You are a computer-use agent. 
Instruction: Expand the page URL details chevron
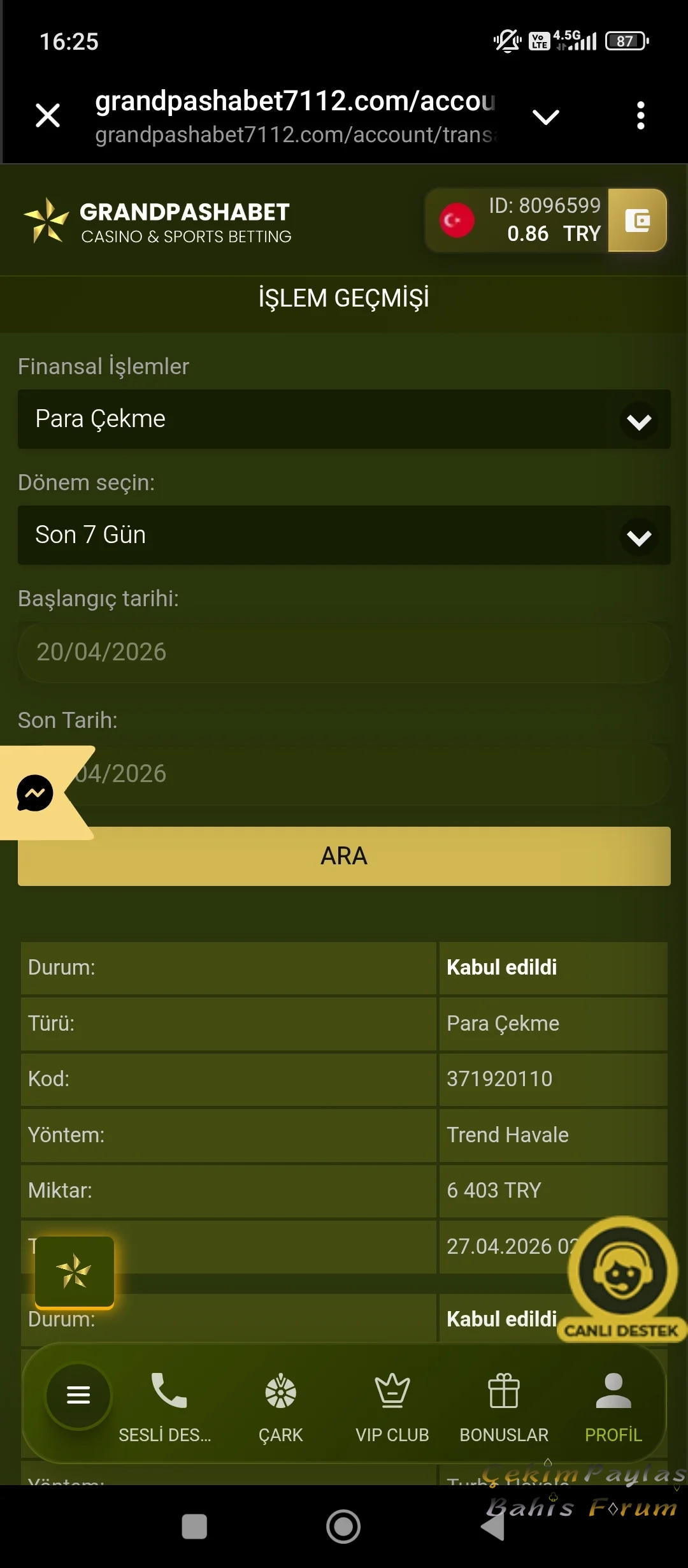click(545, 117)
